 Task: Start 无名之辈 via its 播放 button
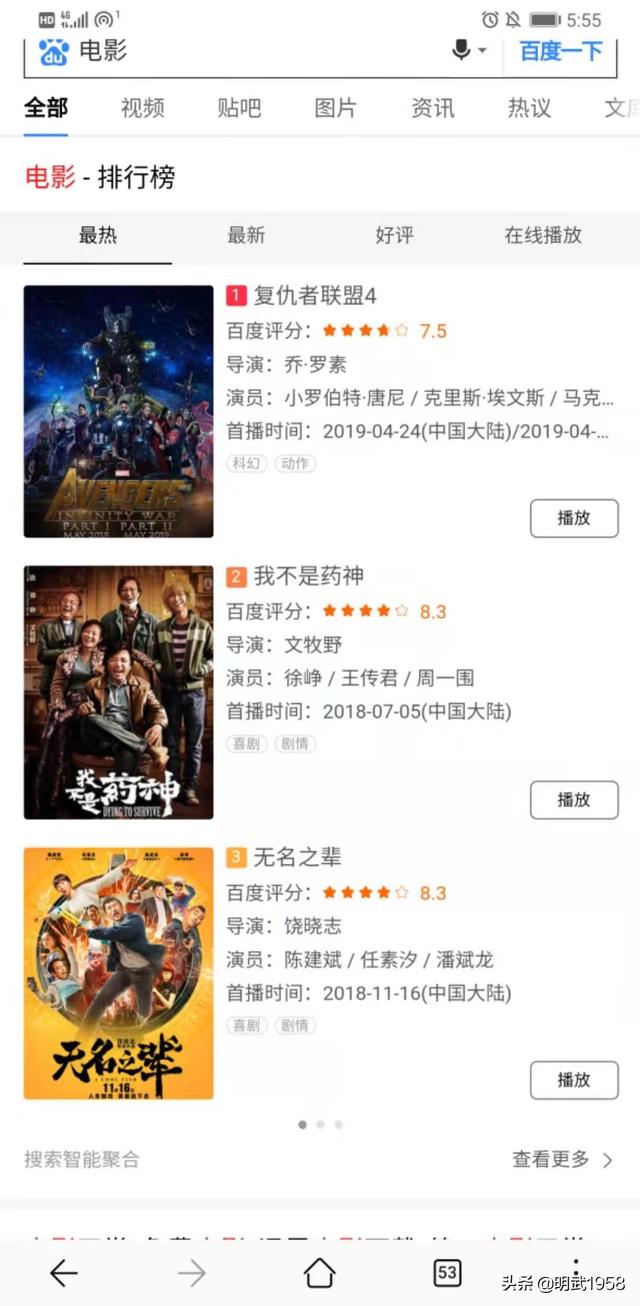574,1080
